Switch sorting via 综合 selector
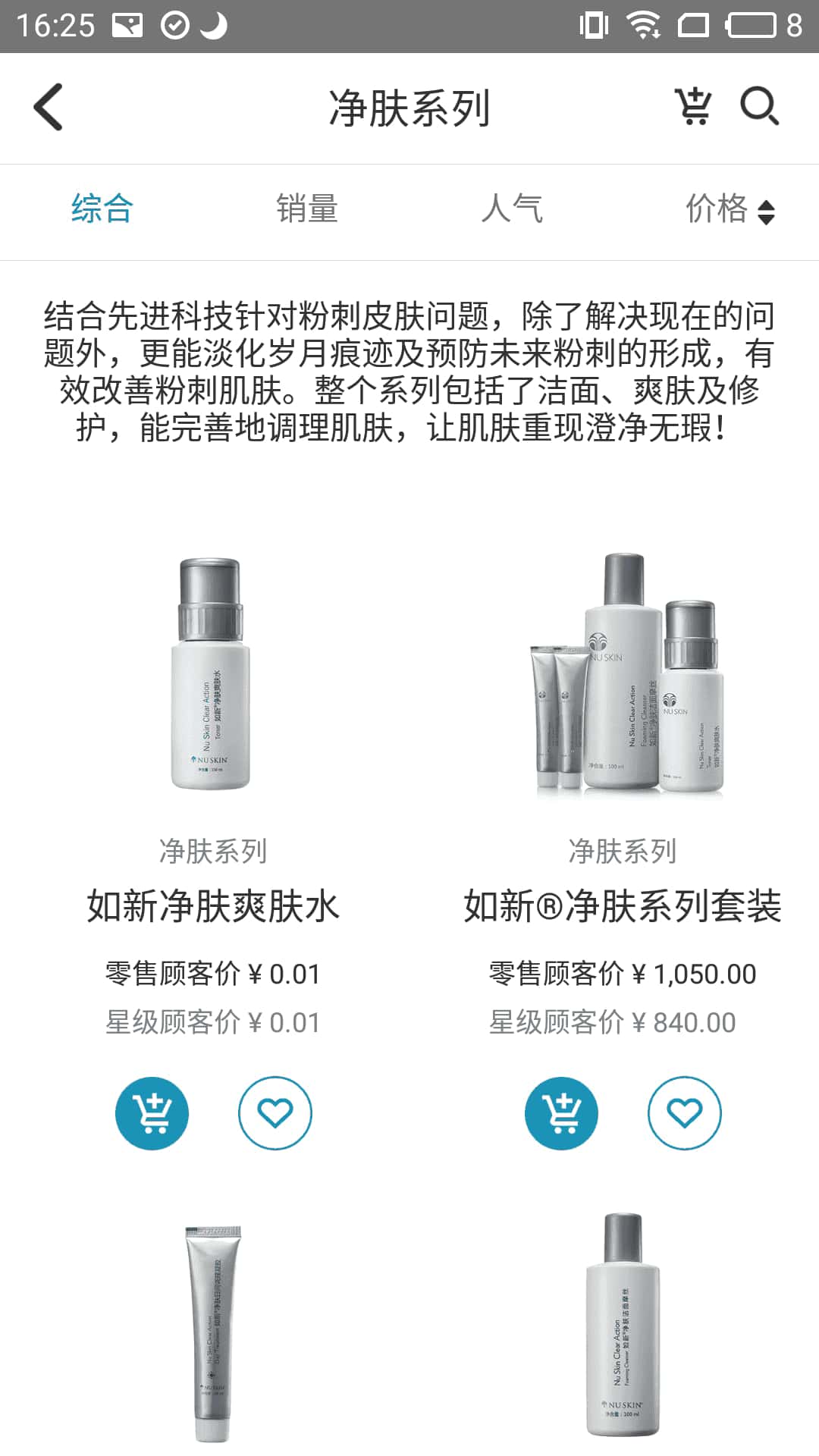Image resolution: width=819 pixels, height=1456 pixels. [x=101, y=211]
